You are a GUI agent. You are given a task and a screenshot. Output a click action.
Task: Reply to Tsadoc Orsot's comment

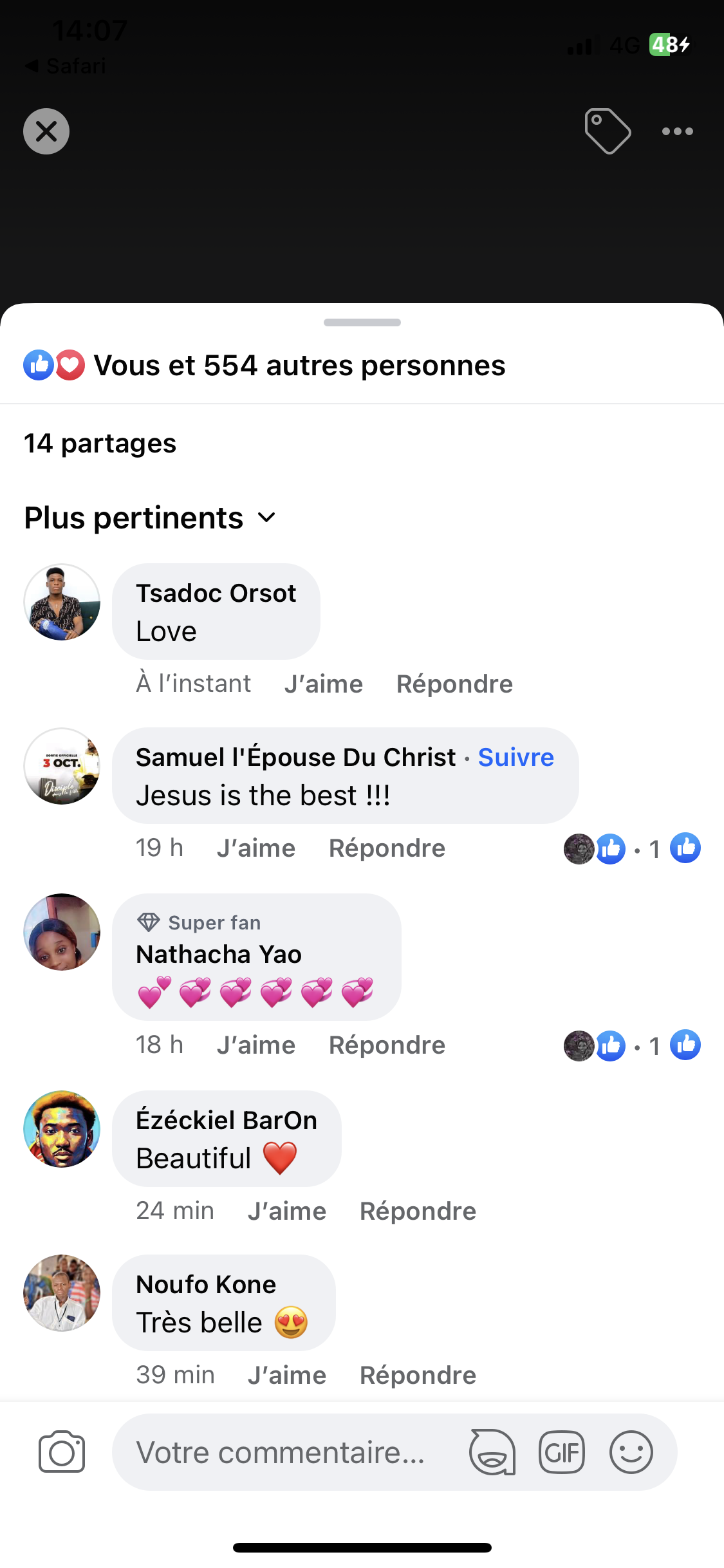pos(454,684)
